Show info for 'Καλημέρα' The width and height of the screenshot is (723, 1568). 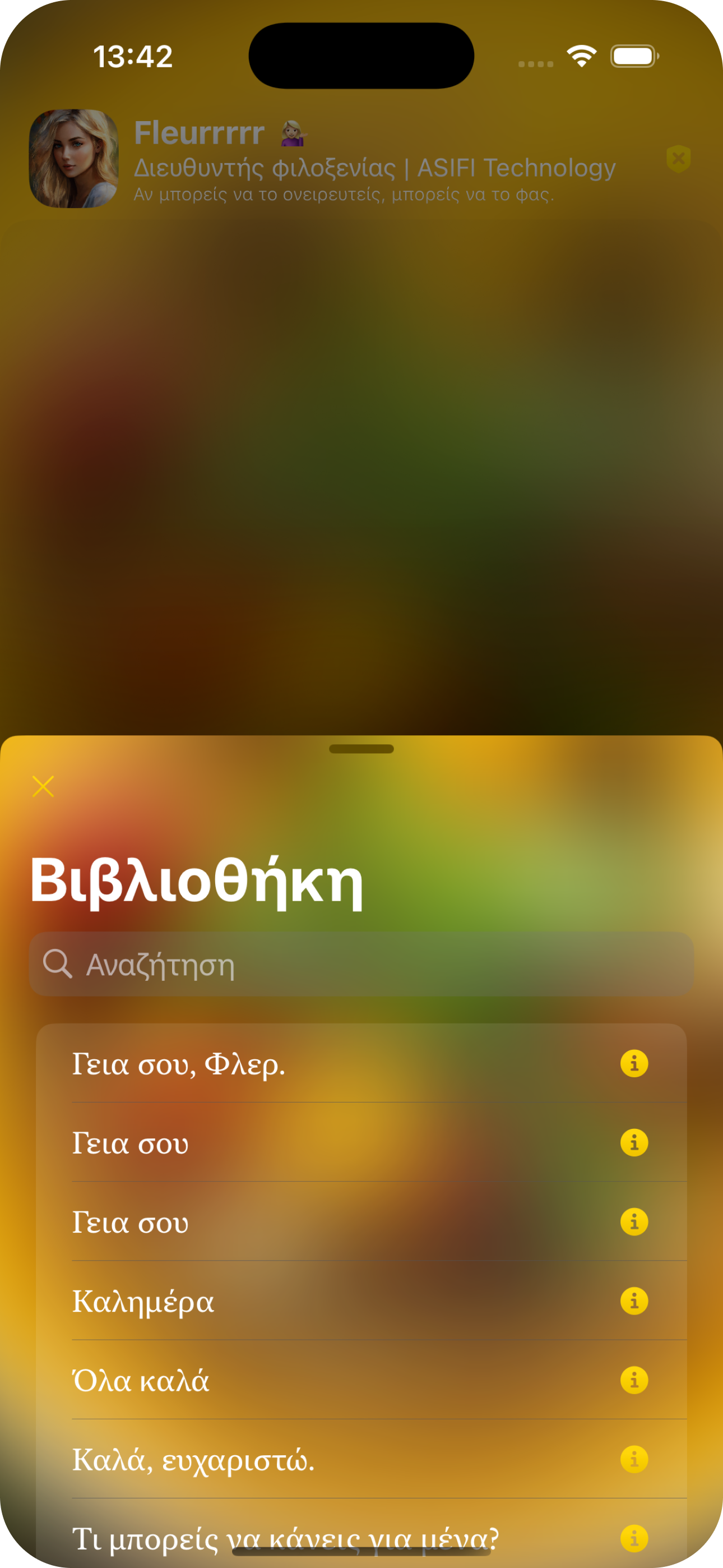633,1302
